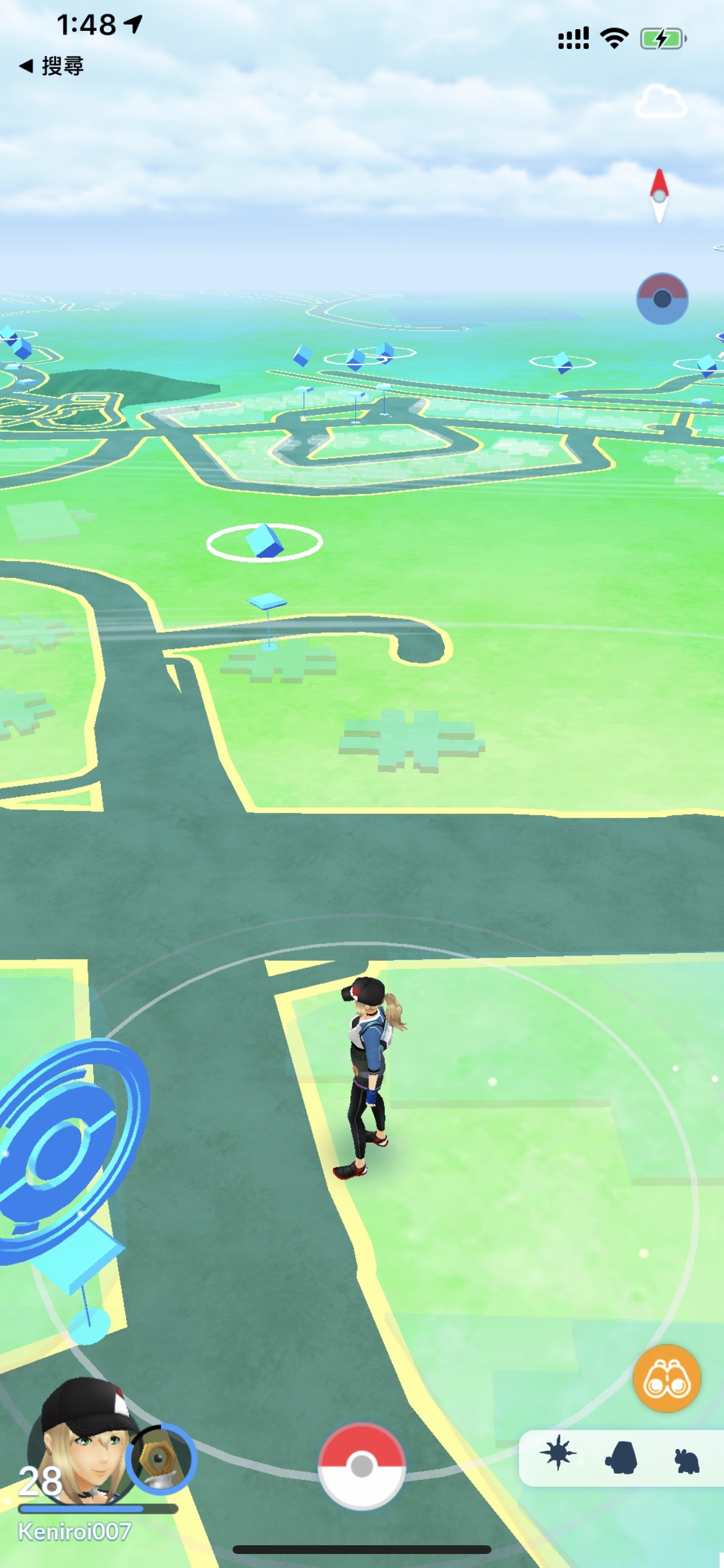Tap the Poké Ball Plus accessory icon
The height and width of the screenshot is (1568, 724).
tap(662, 299)
